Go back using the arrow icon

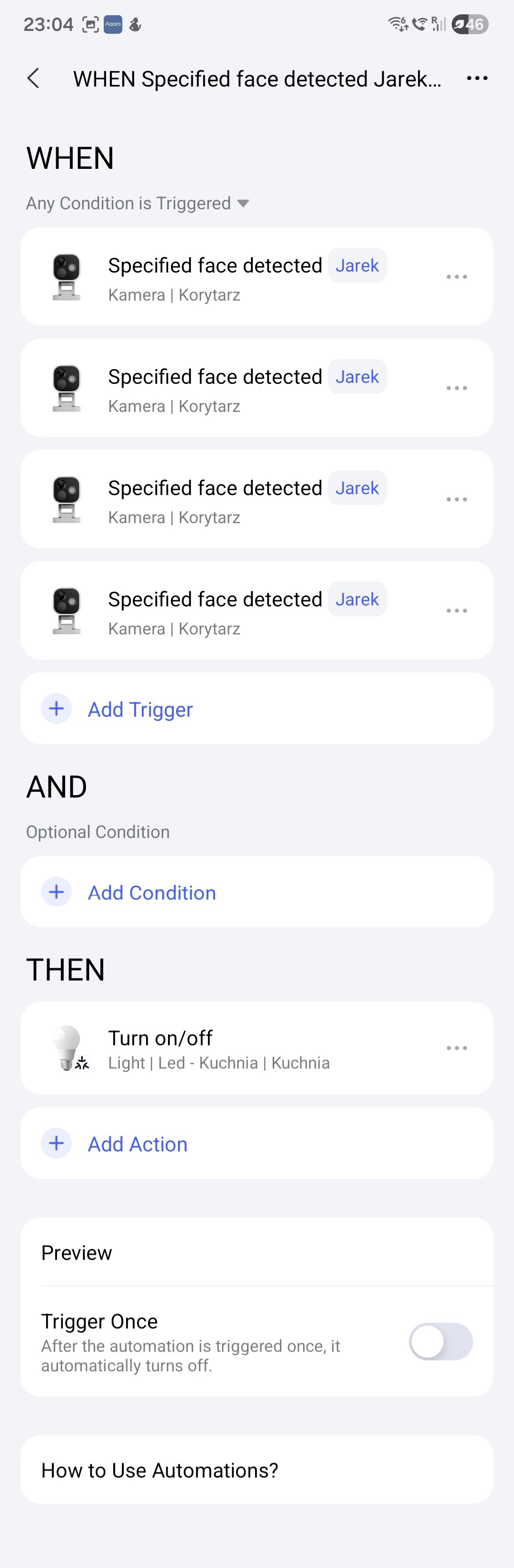point(33,78)
